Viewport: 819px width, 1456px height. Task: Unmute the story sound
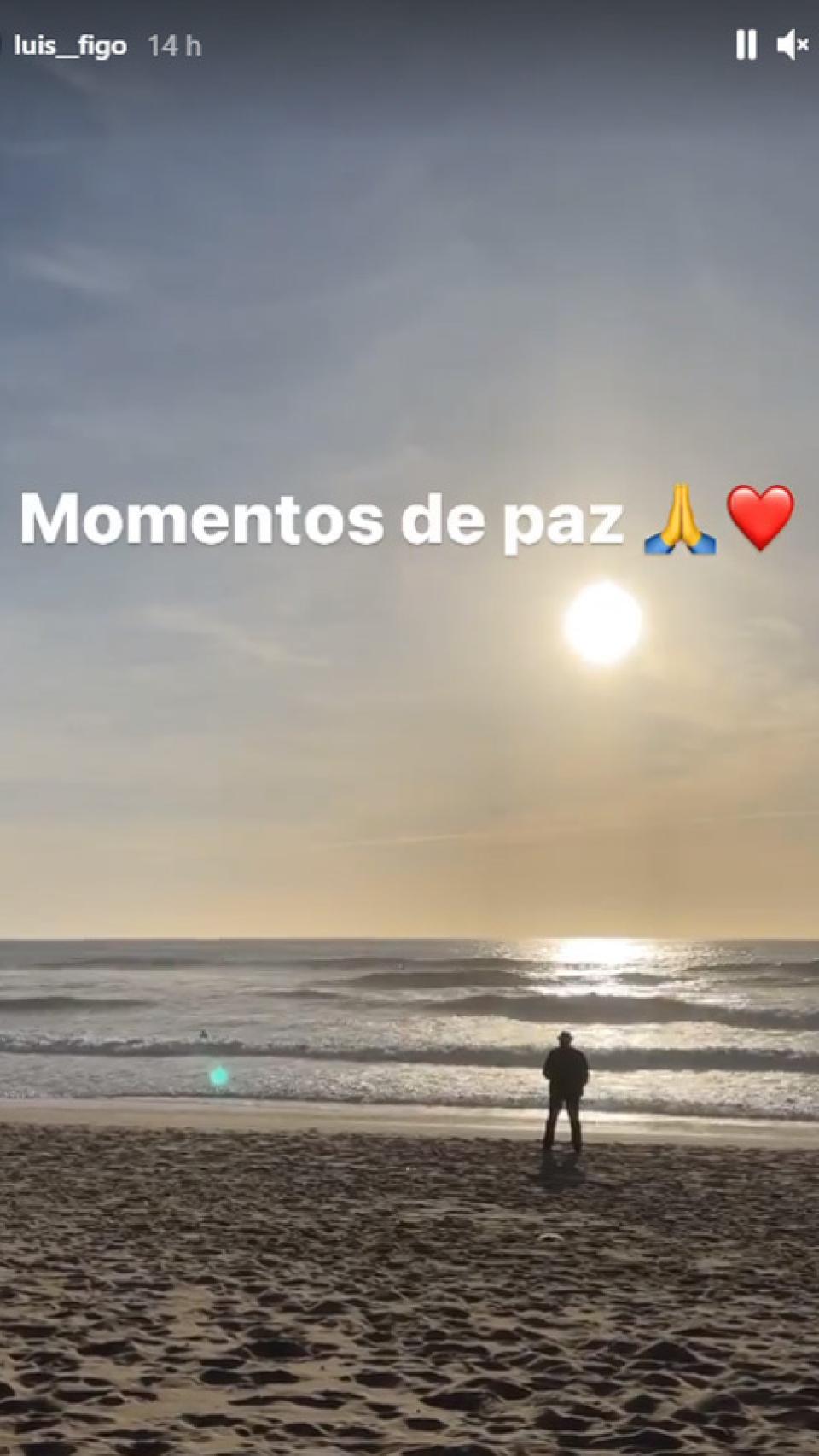coord(793,44)
